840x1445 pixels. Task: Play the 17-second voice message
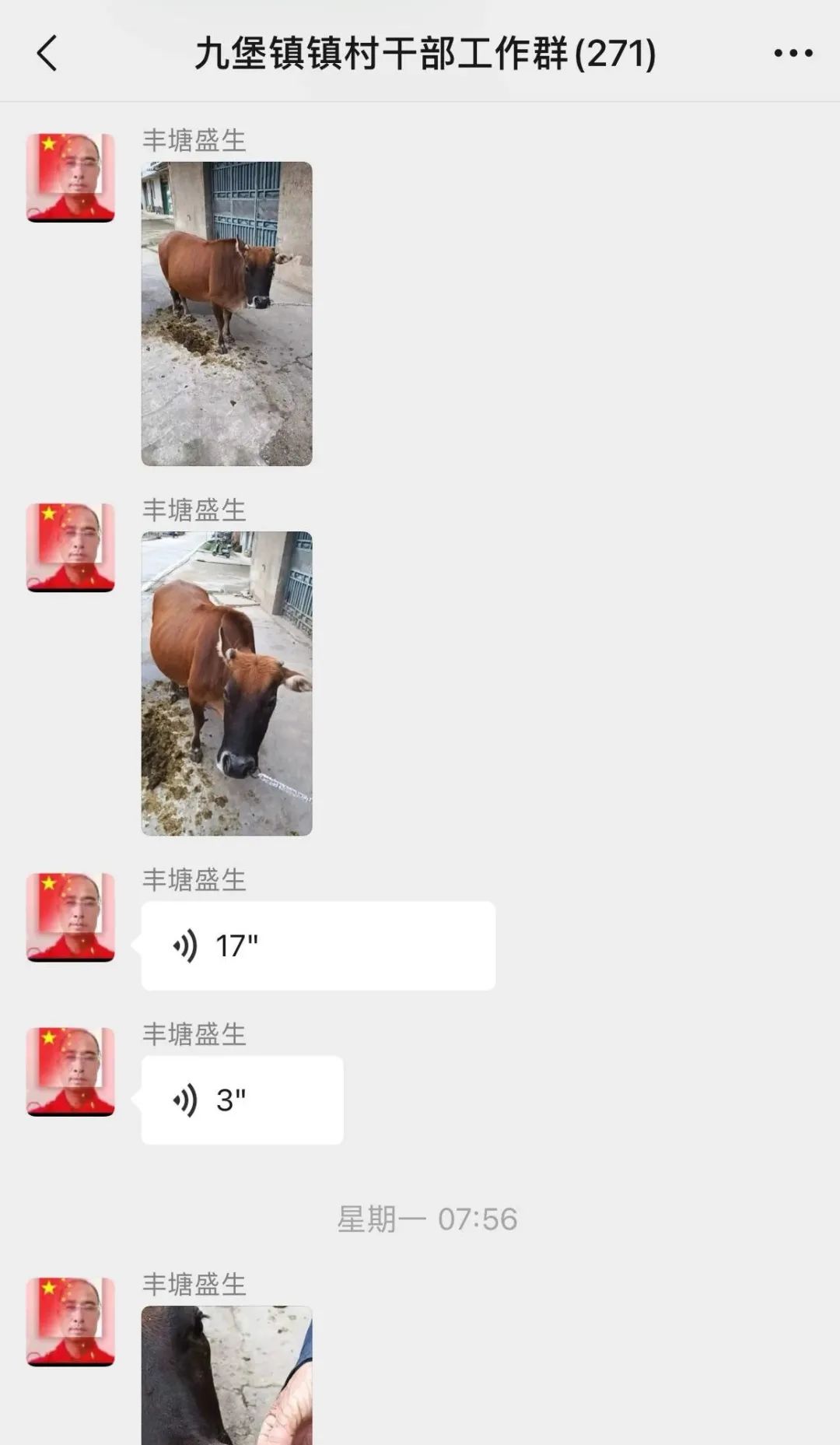tap(317, 945)
